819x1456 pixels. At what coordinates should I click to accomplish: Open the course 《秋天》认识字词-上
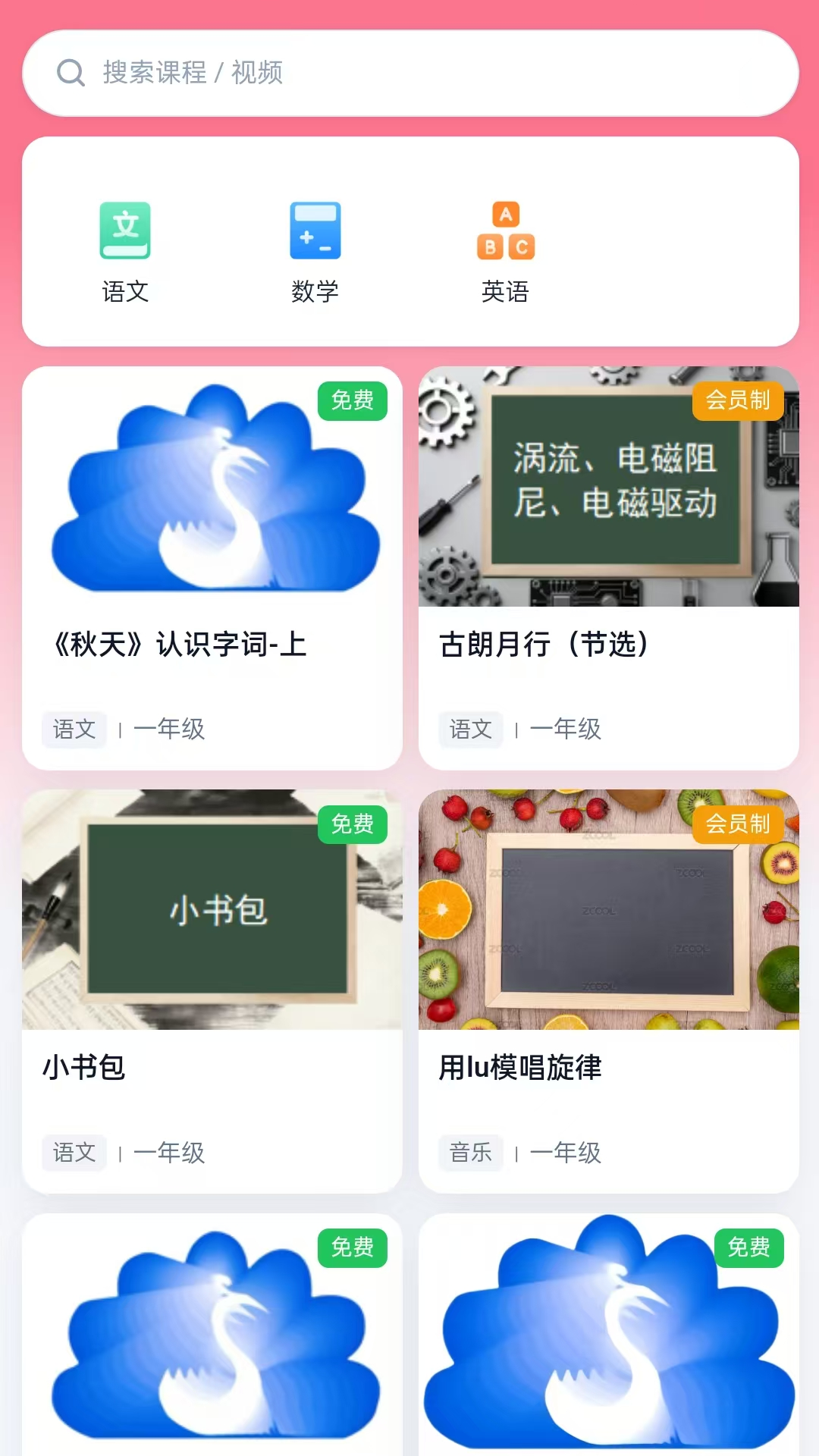(212, 567)
